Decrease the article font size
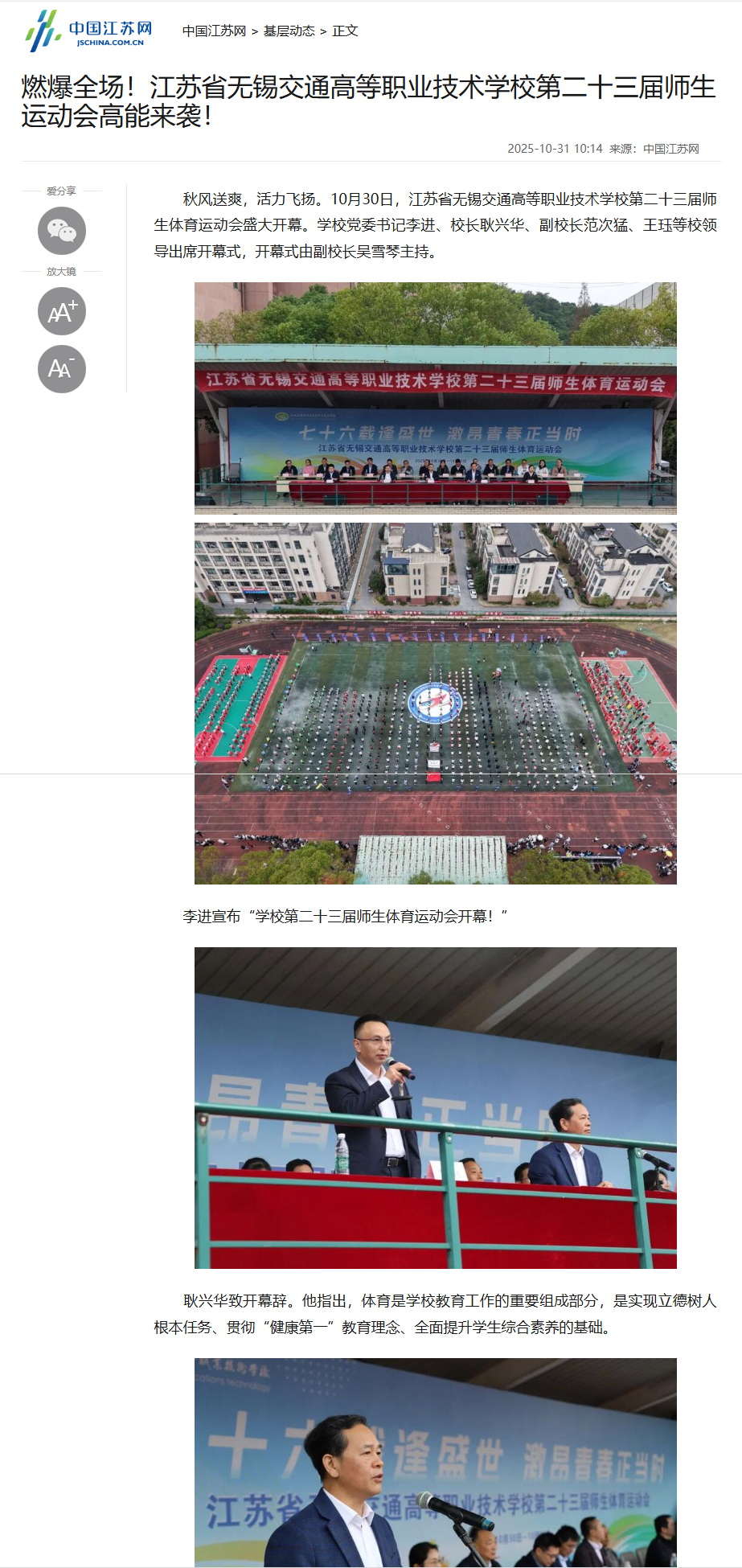Image resolution: width=742 pixels, height=1568 pixels. (x=62, y=369)
